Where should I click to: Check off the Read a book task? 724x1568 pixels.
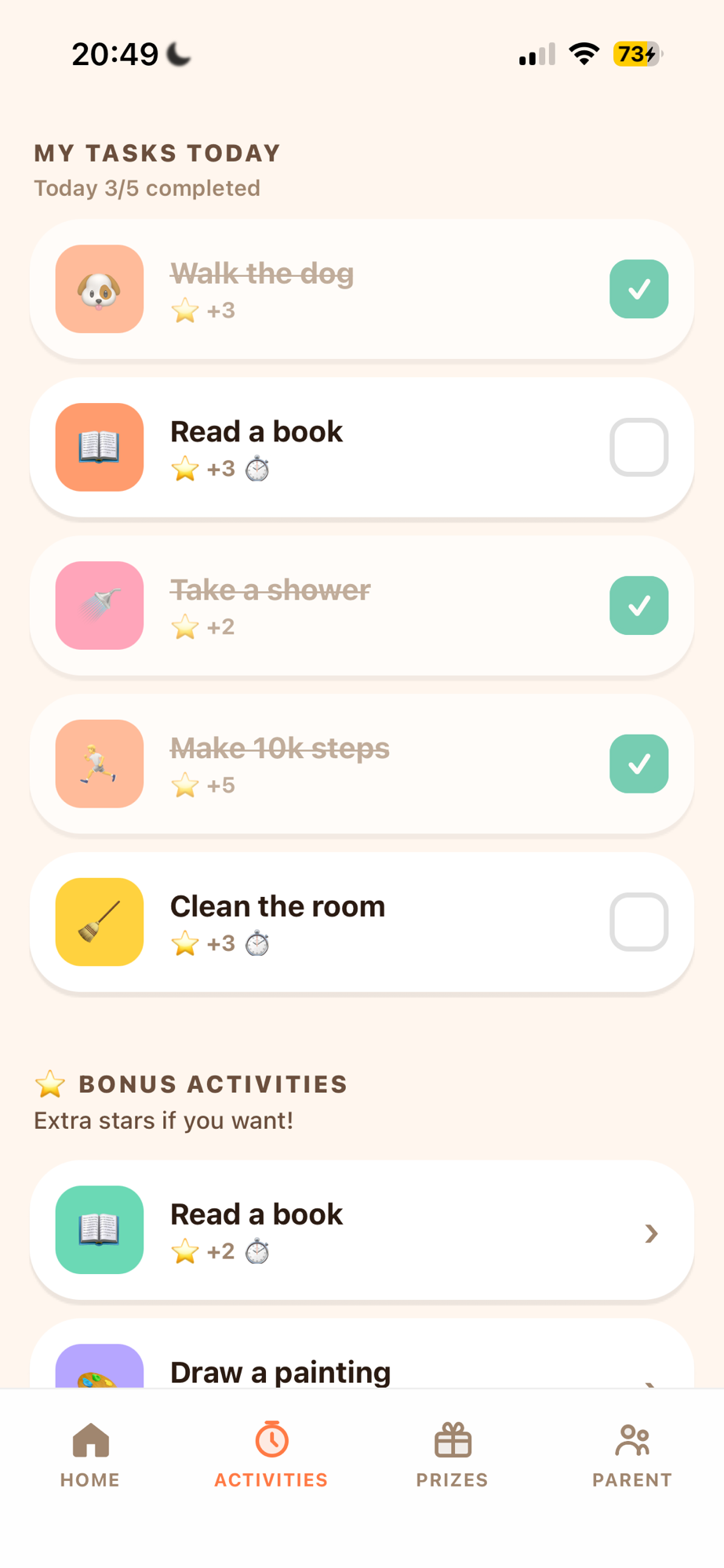(639, 448)
